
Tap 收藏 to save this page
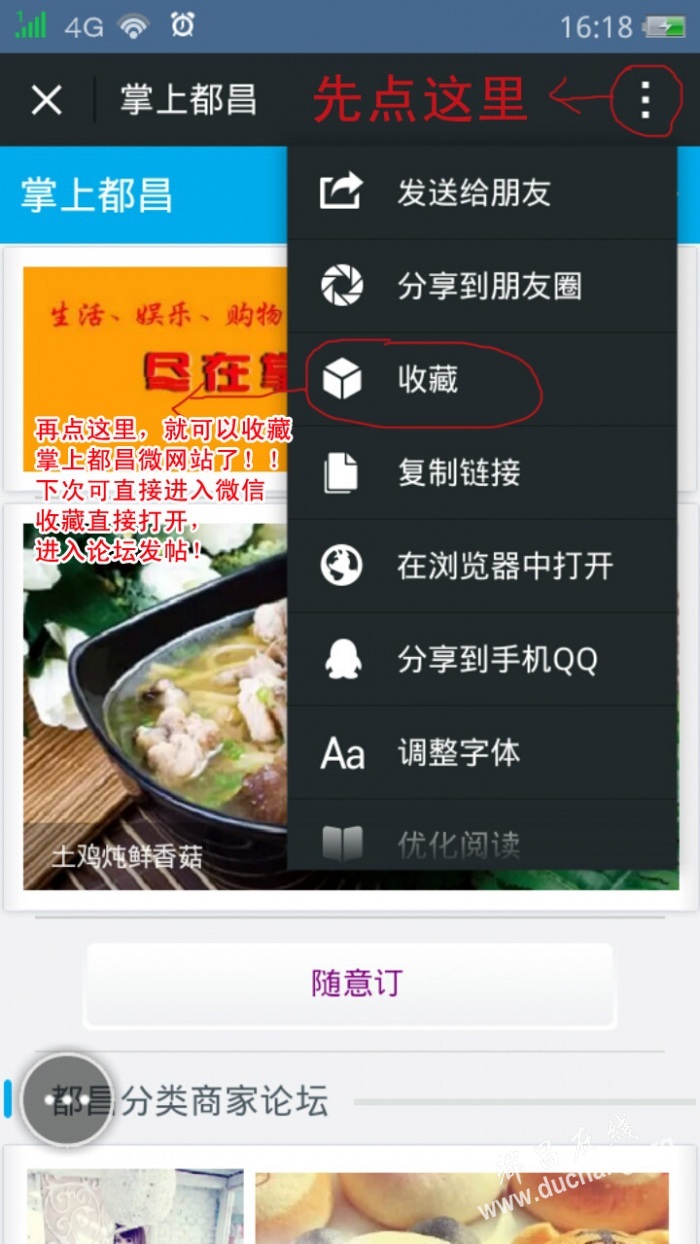(x=482, y=380)
